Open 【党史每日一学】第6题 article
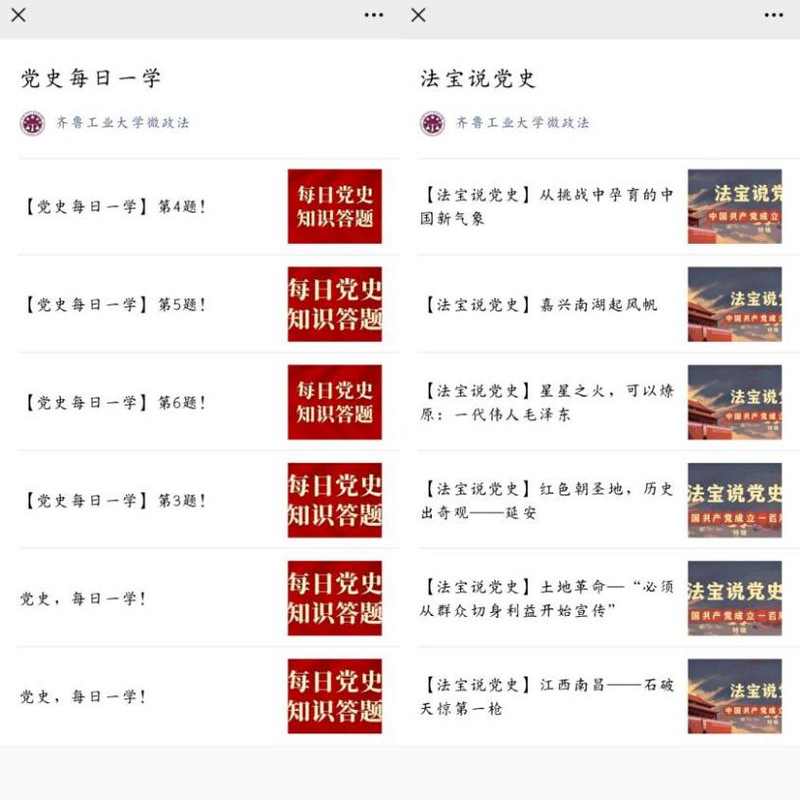The height and width of the screenshot is (800, 800). (209, 403)
